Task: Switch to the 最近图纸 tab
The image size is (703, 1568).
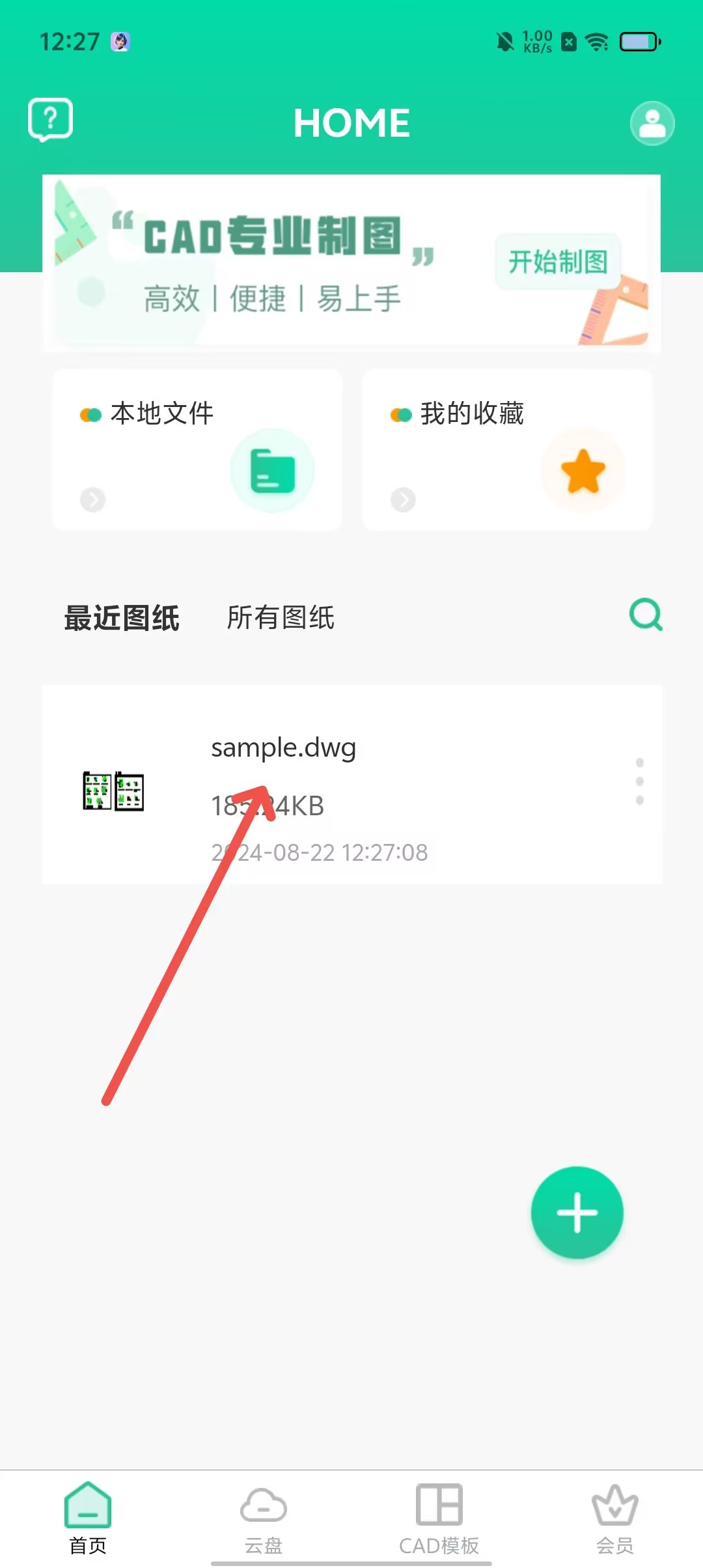Action: [x=122, y=617]
